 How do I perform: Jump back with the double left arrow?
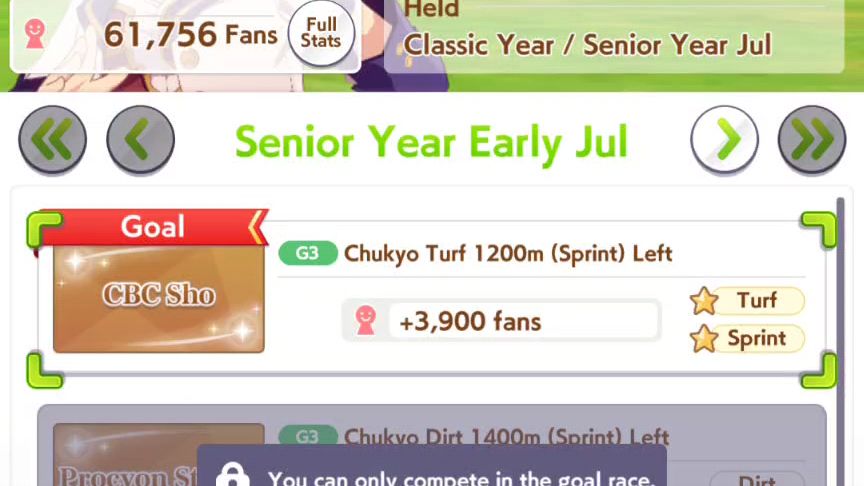coord(52,141)
